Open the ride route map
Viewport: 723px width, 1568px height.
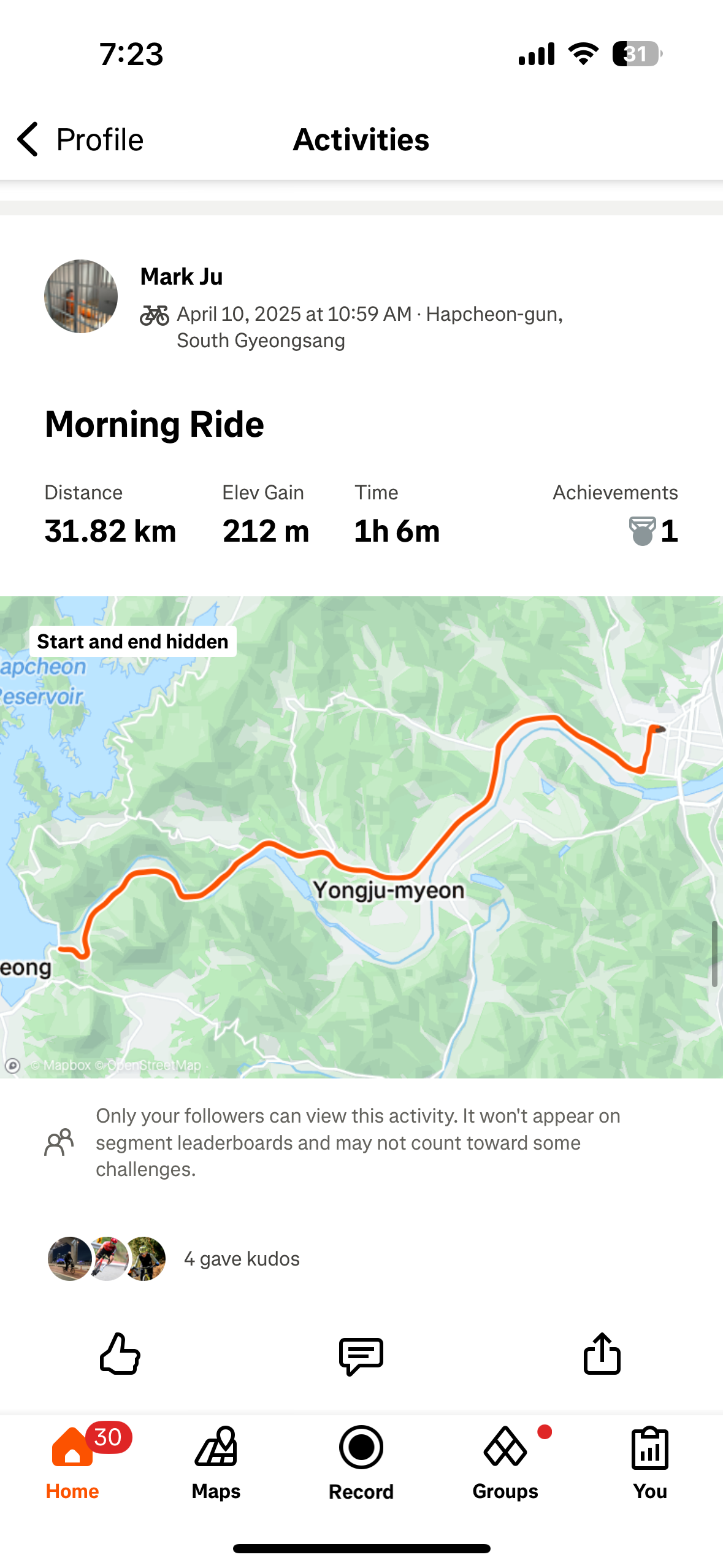pos(361,837)
